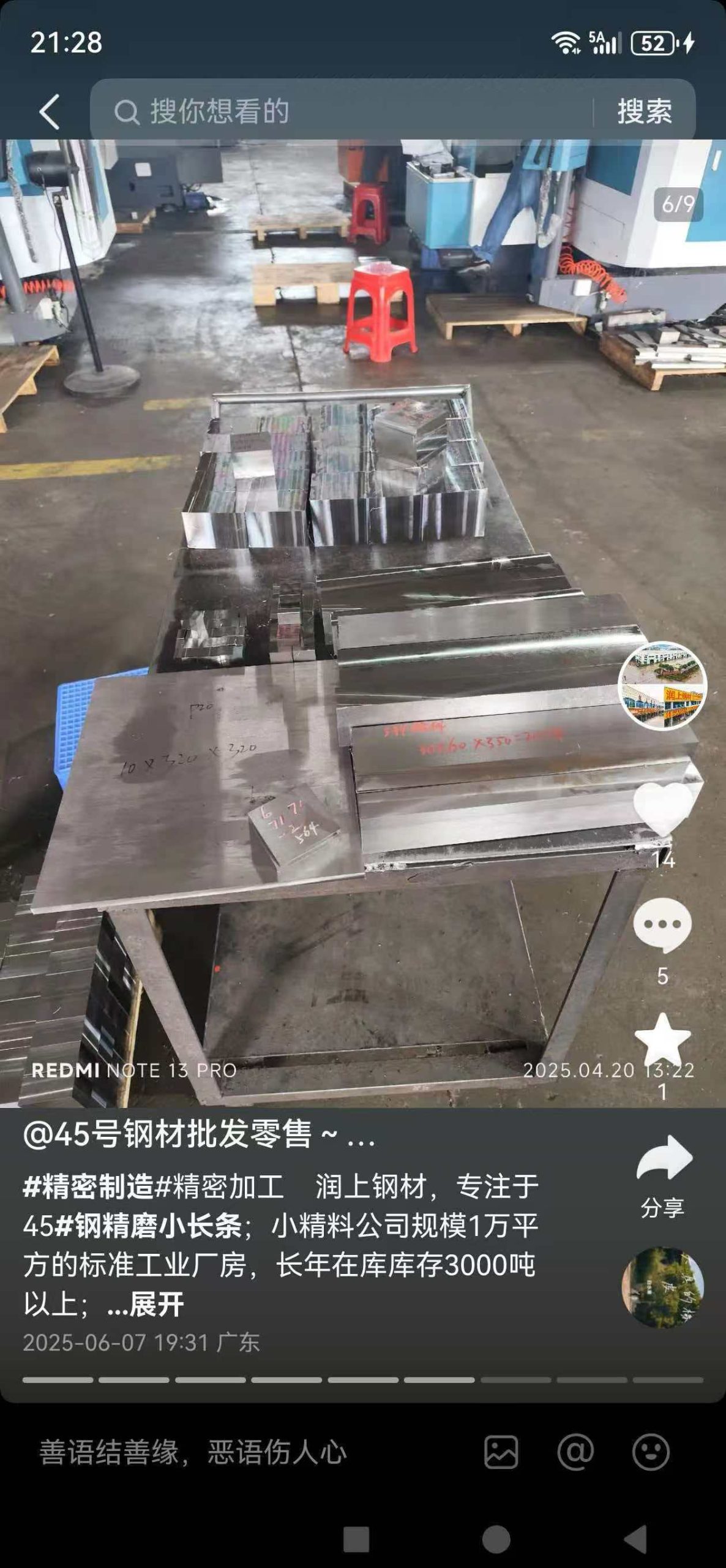Open the search box at the top

[343, 111]
